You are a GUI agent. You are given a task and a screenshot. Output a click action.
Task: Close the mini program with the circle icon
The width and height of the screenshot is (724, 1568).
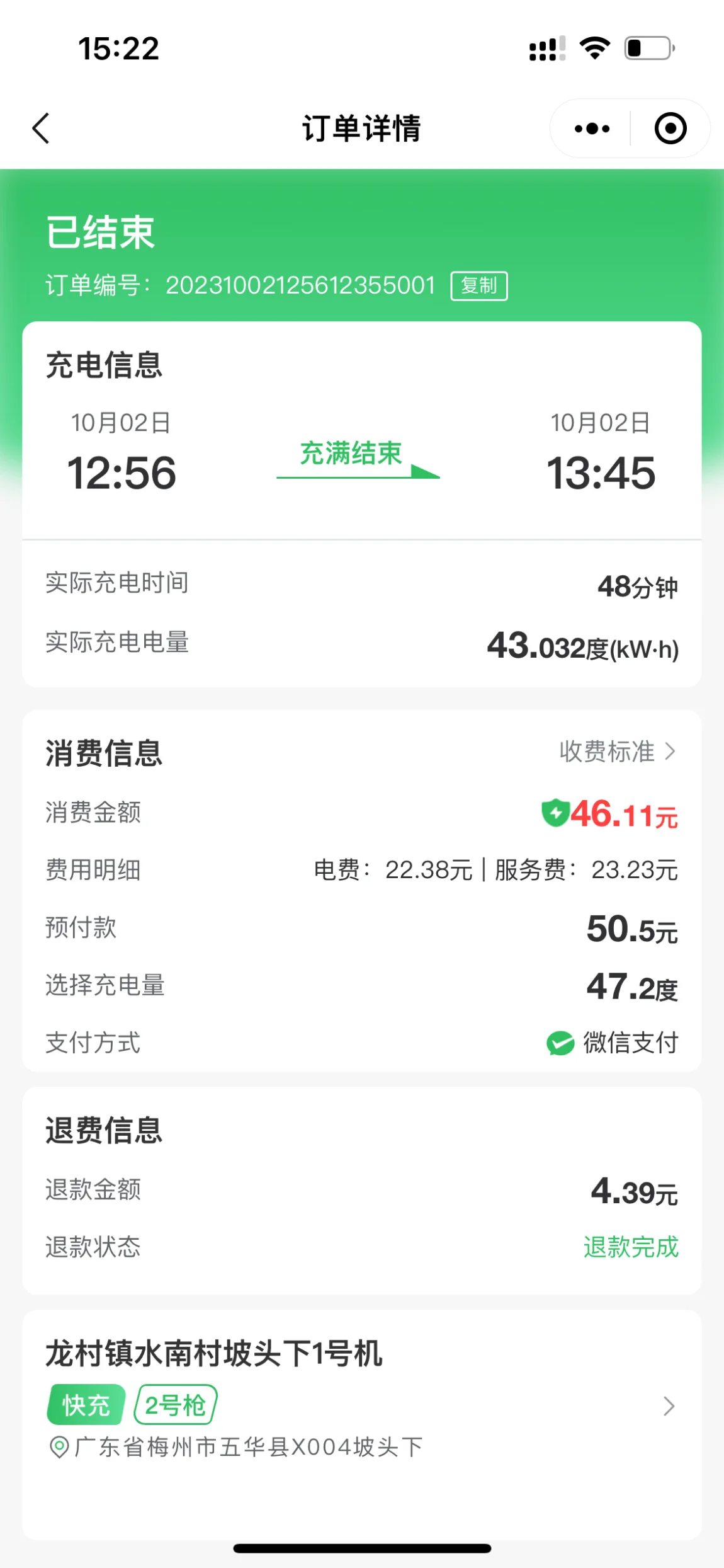tap(670, 129)
